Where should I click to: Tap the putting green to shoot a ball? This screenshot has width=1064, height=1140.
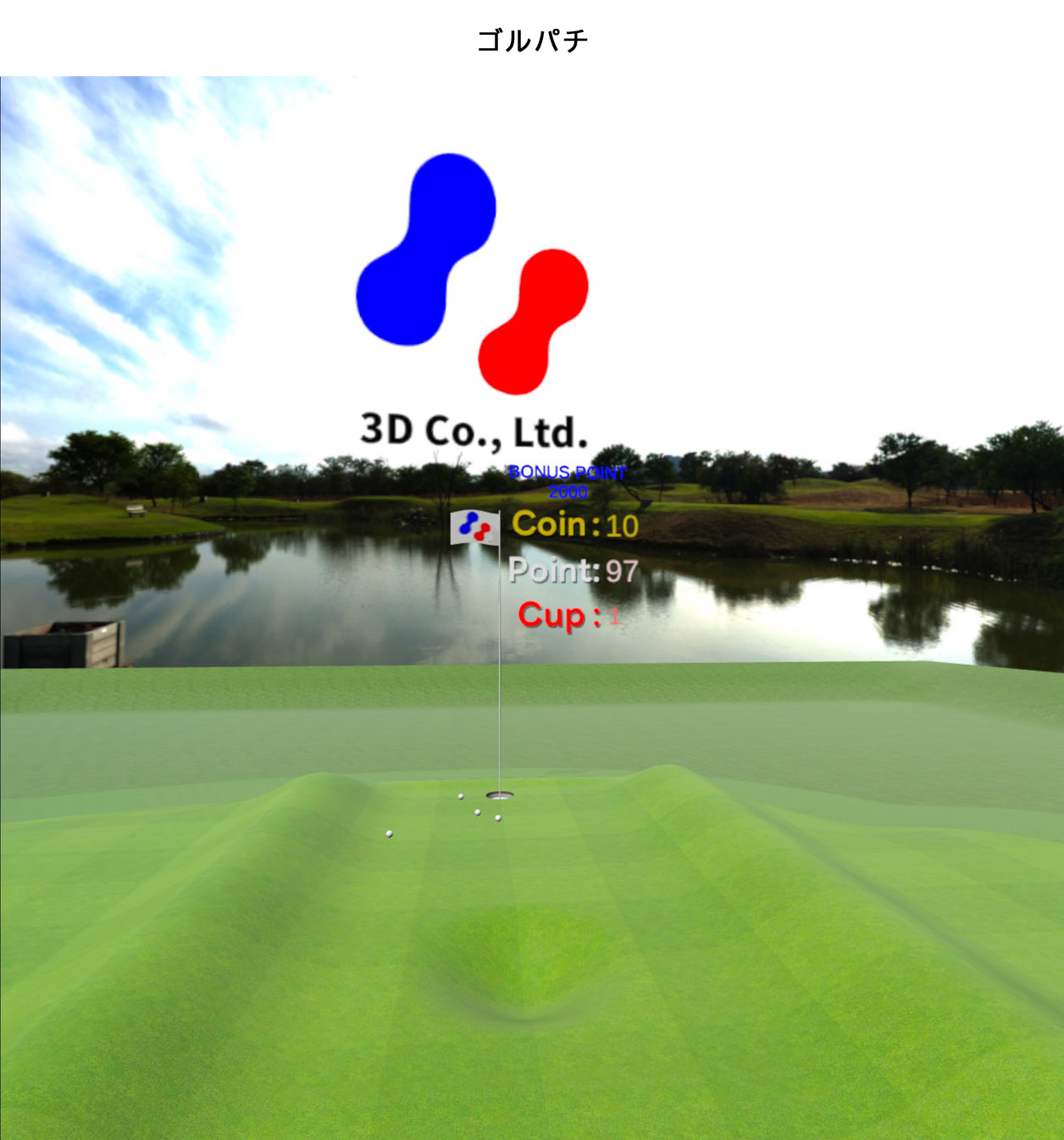(x=532, y=932)
